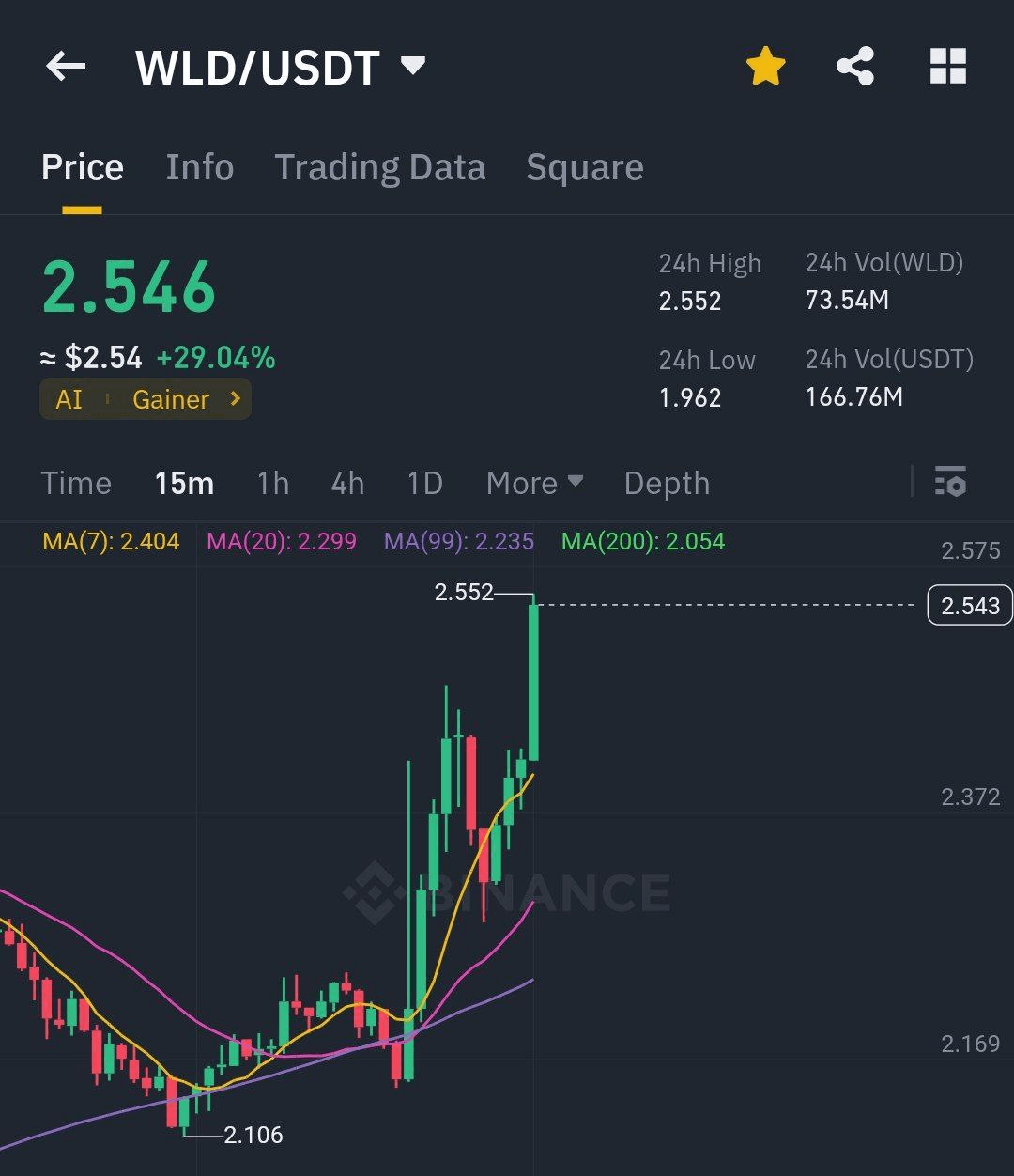The width and height of the screenshot is (1014, 1176).
Task: Select the Time chart view
Action: 76,484
